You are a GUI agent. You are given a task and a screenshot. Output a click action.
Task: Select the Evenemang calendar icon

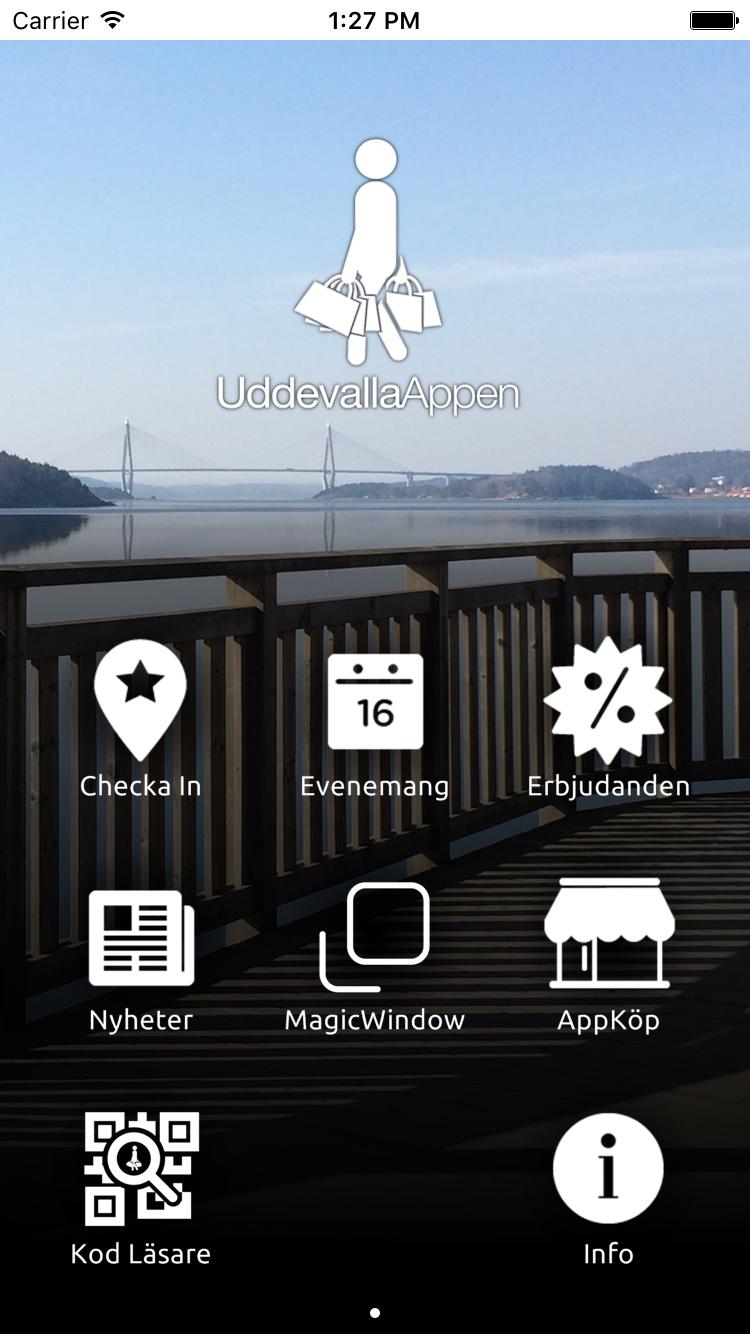coord(375,700)
